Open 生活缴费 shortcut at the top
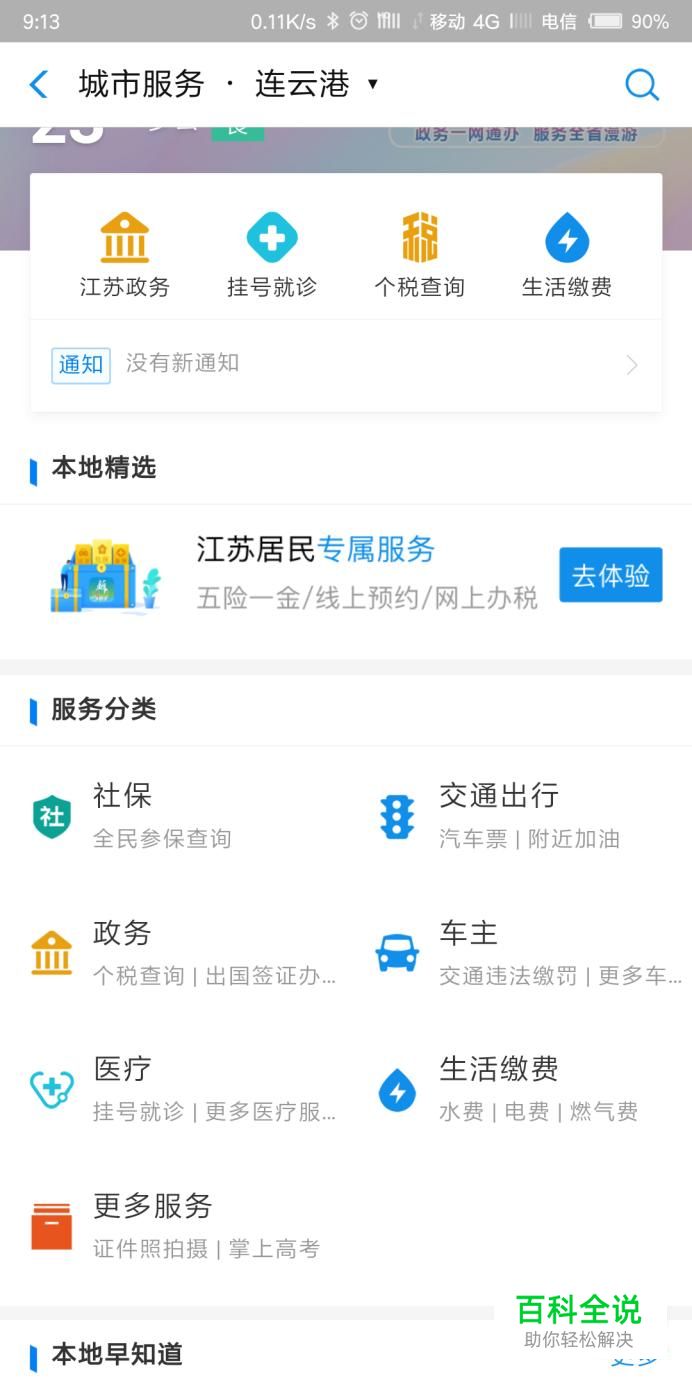 566,256
